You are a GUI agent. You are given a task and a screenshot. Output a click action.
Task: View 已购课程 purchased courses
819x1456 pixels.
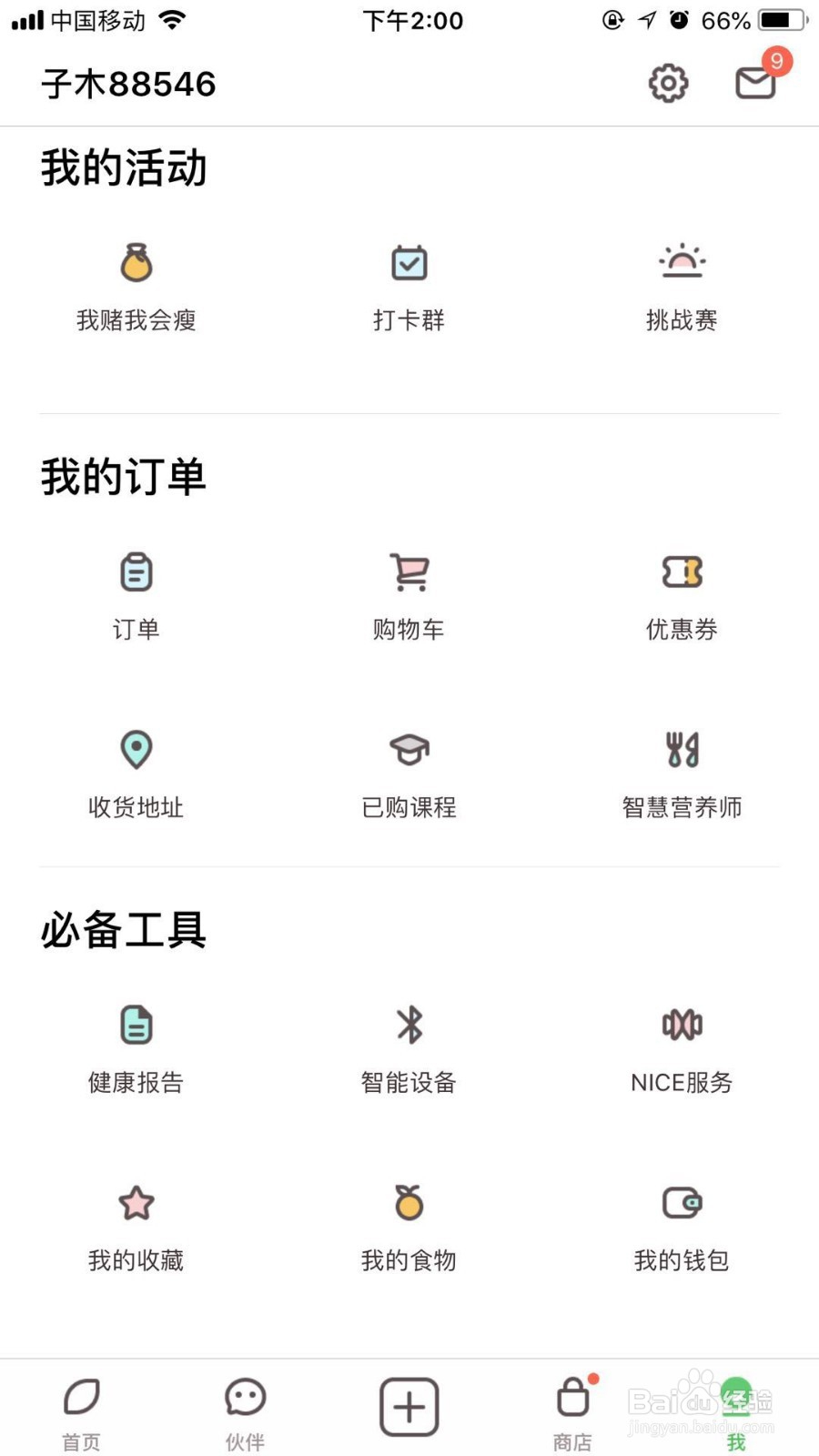point(408,769)
